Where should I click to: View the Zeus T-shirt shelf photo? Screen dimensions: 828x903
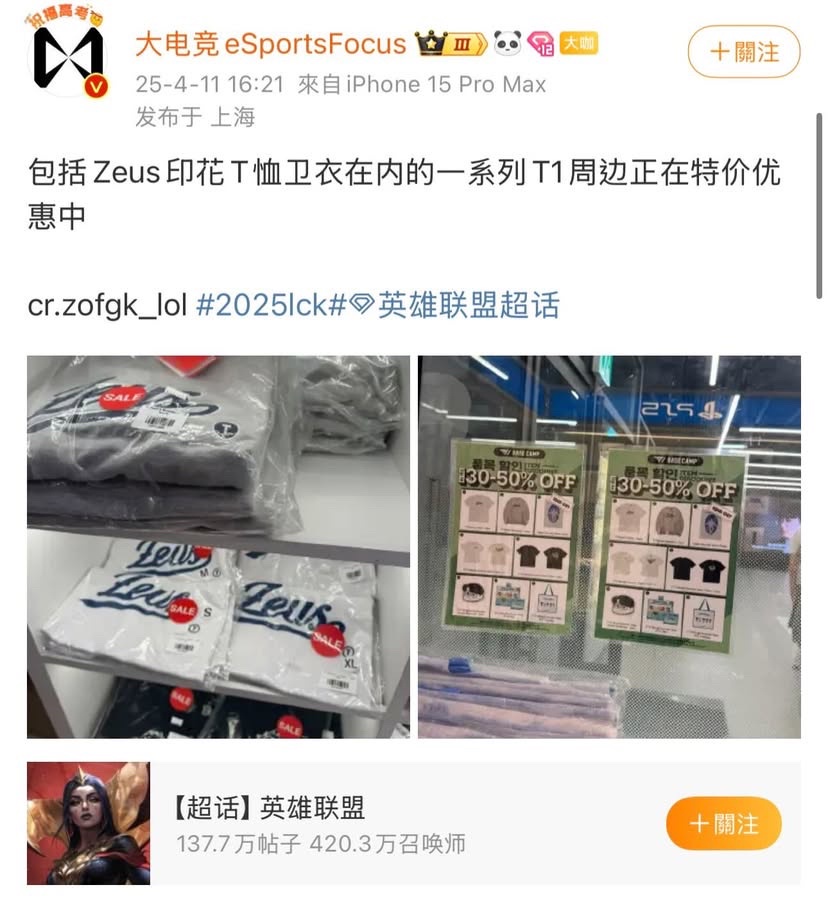point(218,547)
